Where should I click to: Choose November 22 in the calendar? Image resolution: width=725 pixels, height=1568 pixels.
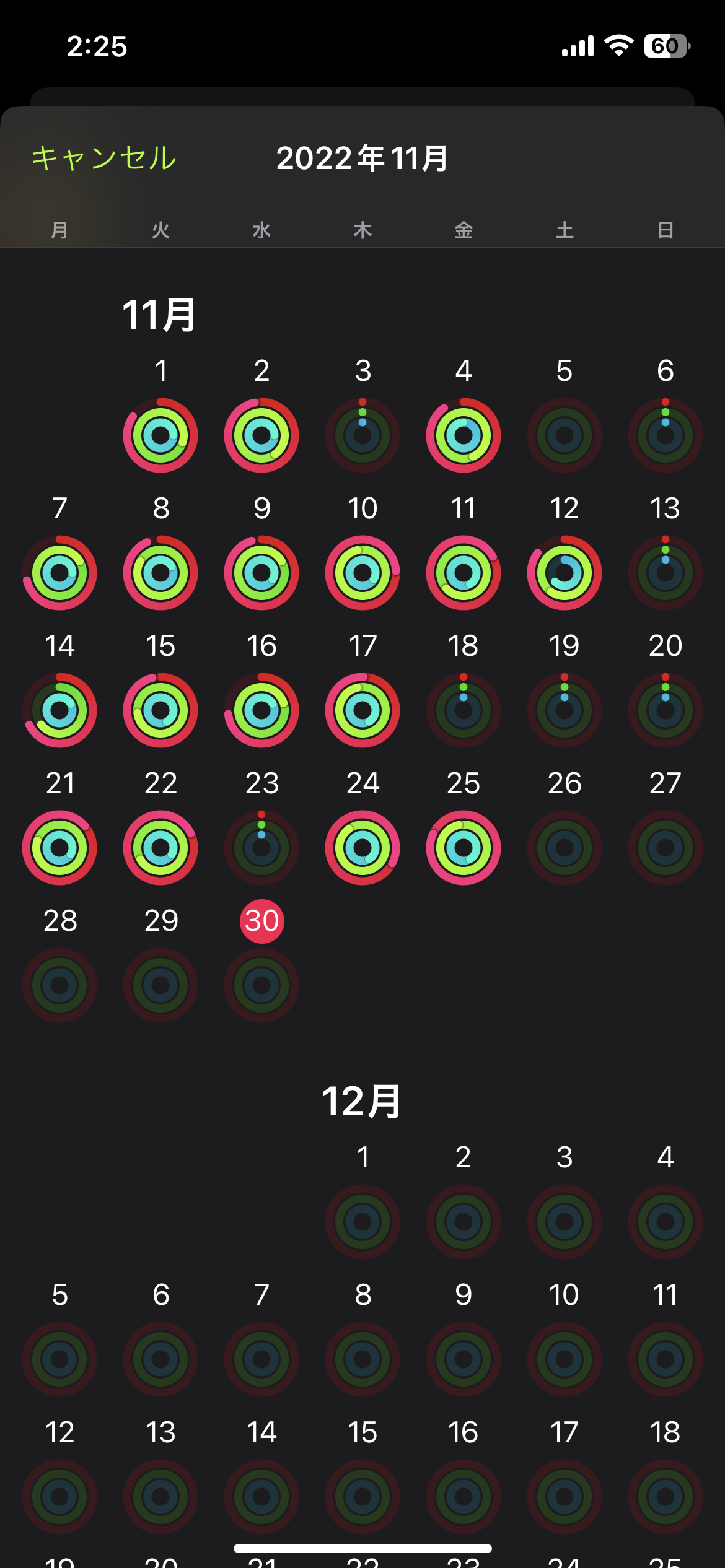[160, 847]
